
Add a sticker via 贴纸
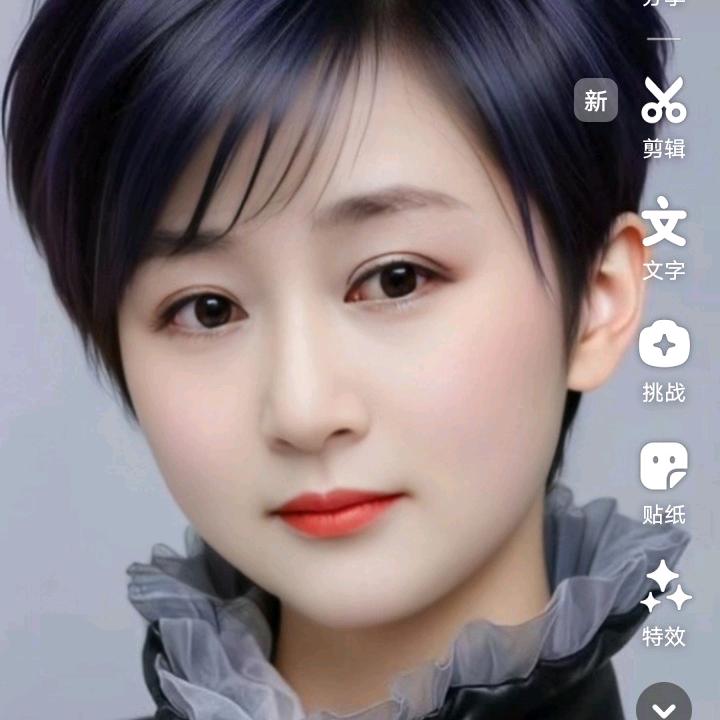(664, 467)
